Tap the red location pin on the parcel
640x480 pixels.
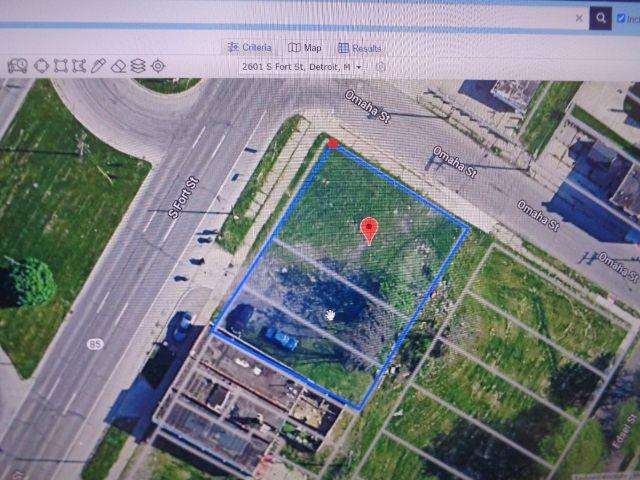click(x=369, y=230)
